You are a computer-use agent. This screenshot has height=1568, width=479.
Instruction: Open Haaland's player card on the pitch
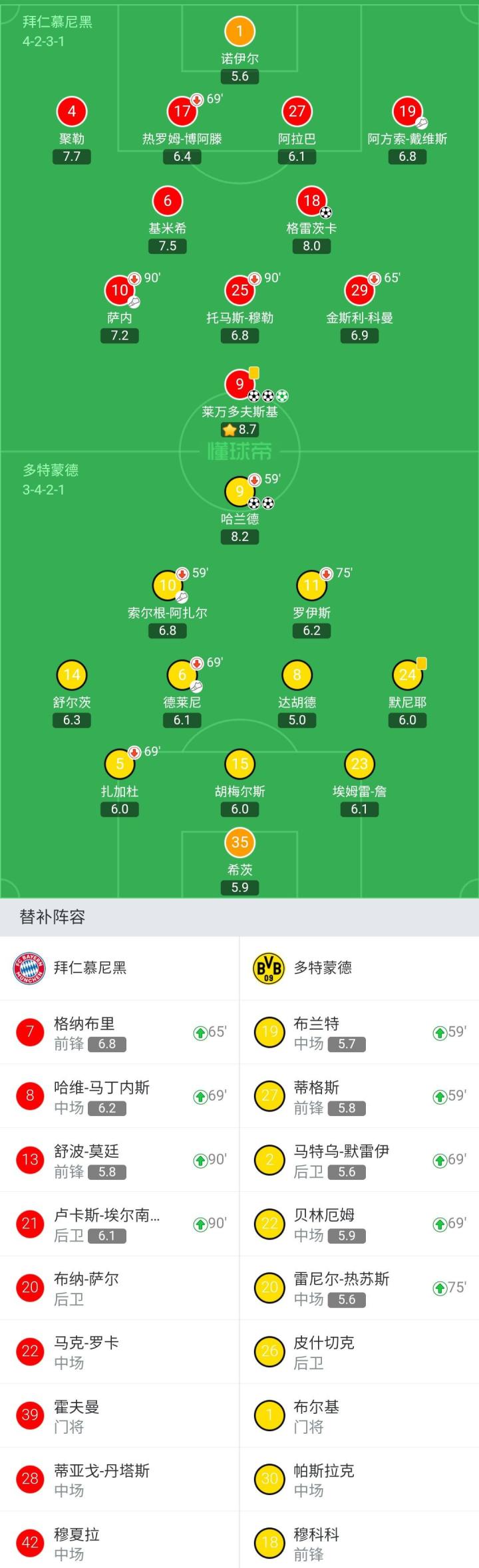pyautogui.click(x=239, y=492)
